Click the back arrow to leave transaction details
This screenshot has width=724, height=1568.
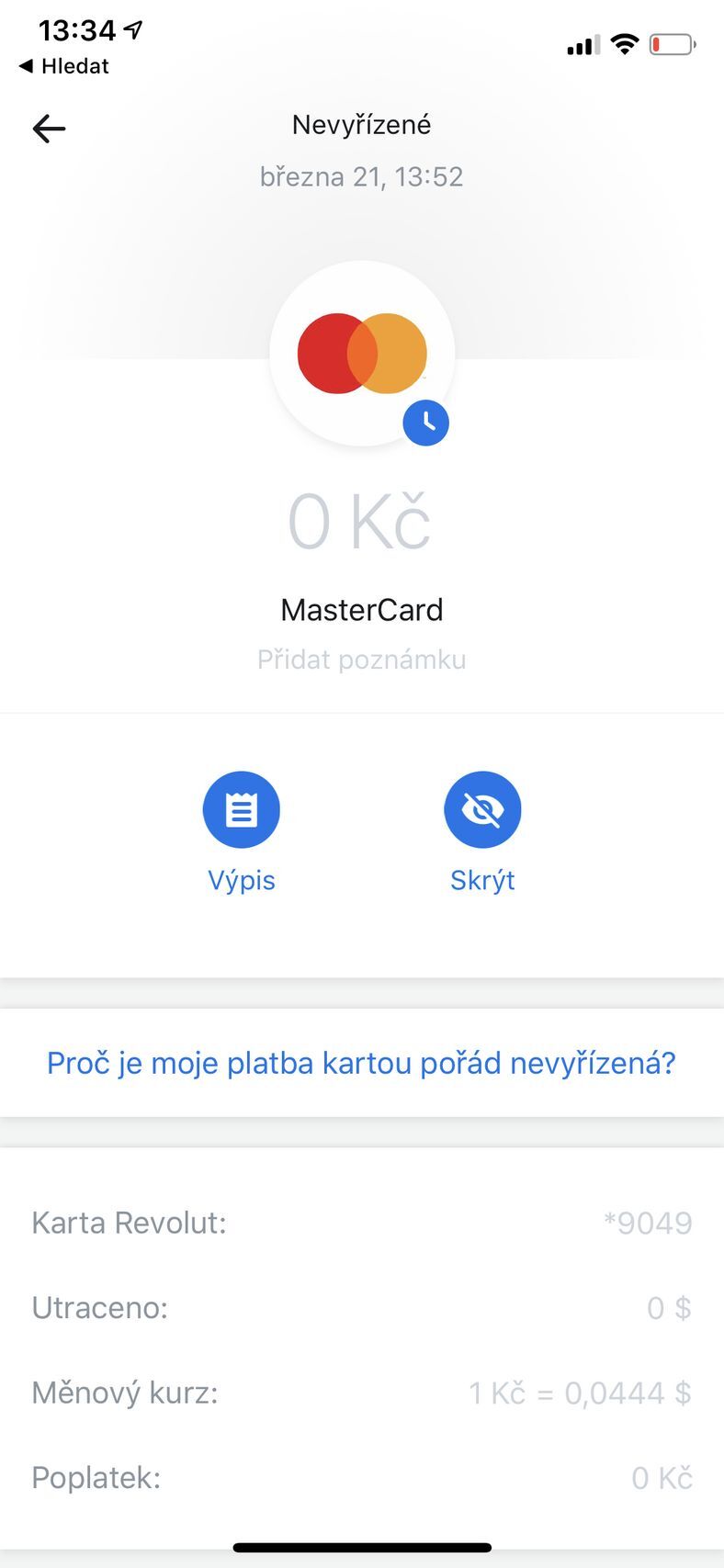pos(49,129)
